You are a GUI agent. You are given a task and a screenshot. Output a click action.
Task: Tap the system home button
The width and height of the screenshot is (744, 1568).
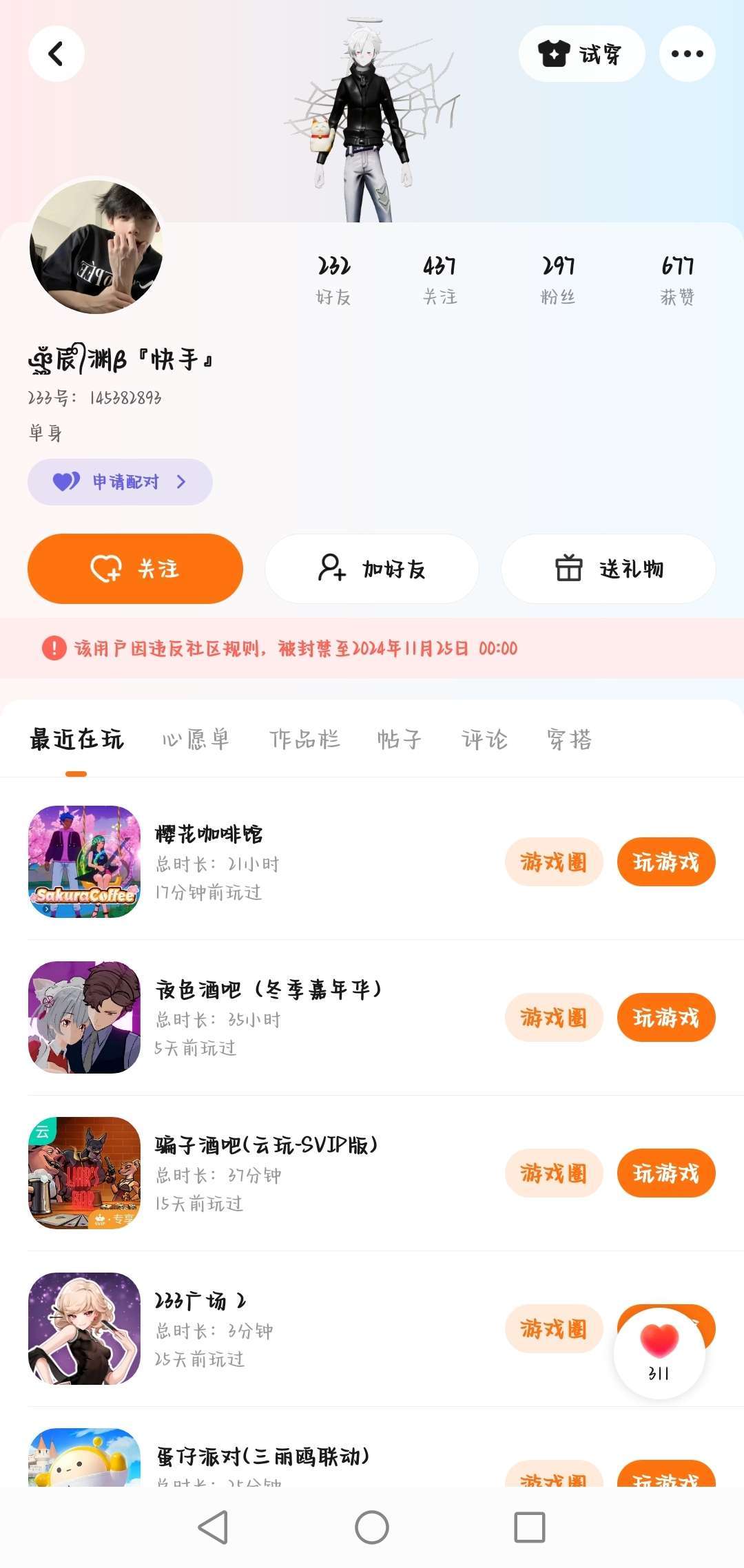[372, 1527]
